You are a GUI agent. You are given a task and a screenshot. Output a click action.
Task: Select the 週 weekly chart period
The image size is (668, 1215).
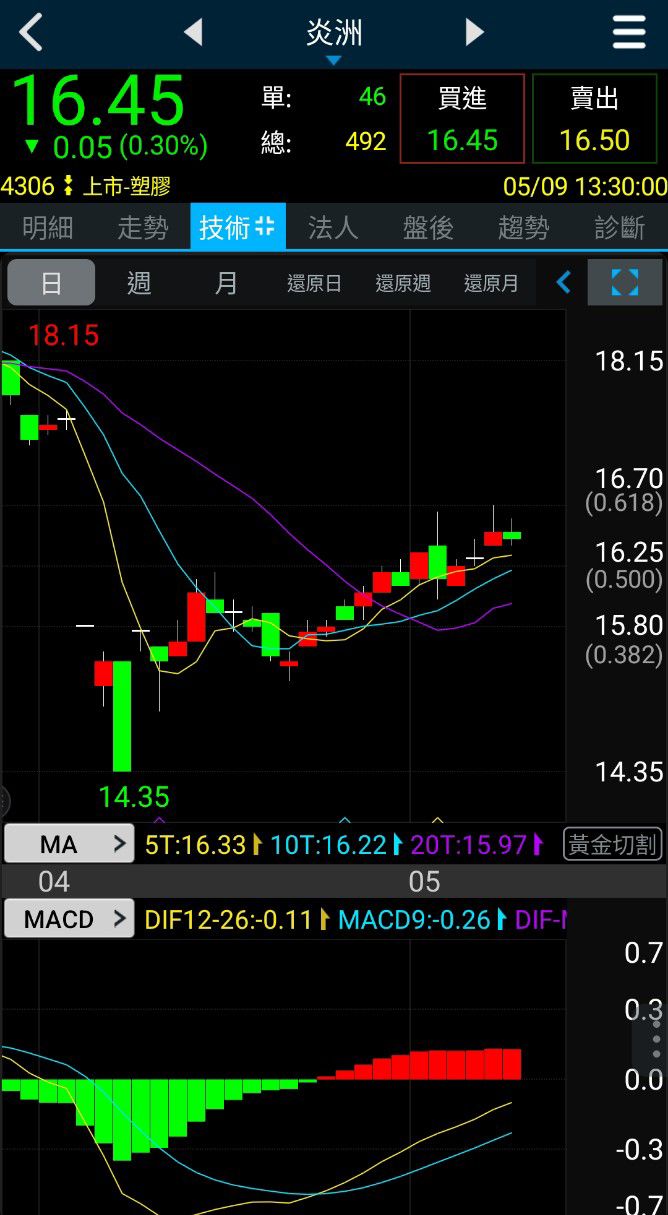[x=139, y=283]
